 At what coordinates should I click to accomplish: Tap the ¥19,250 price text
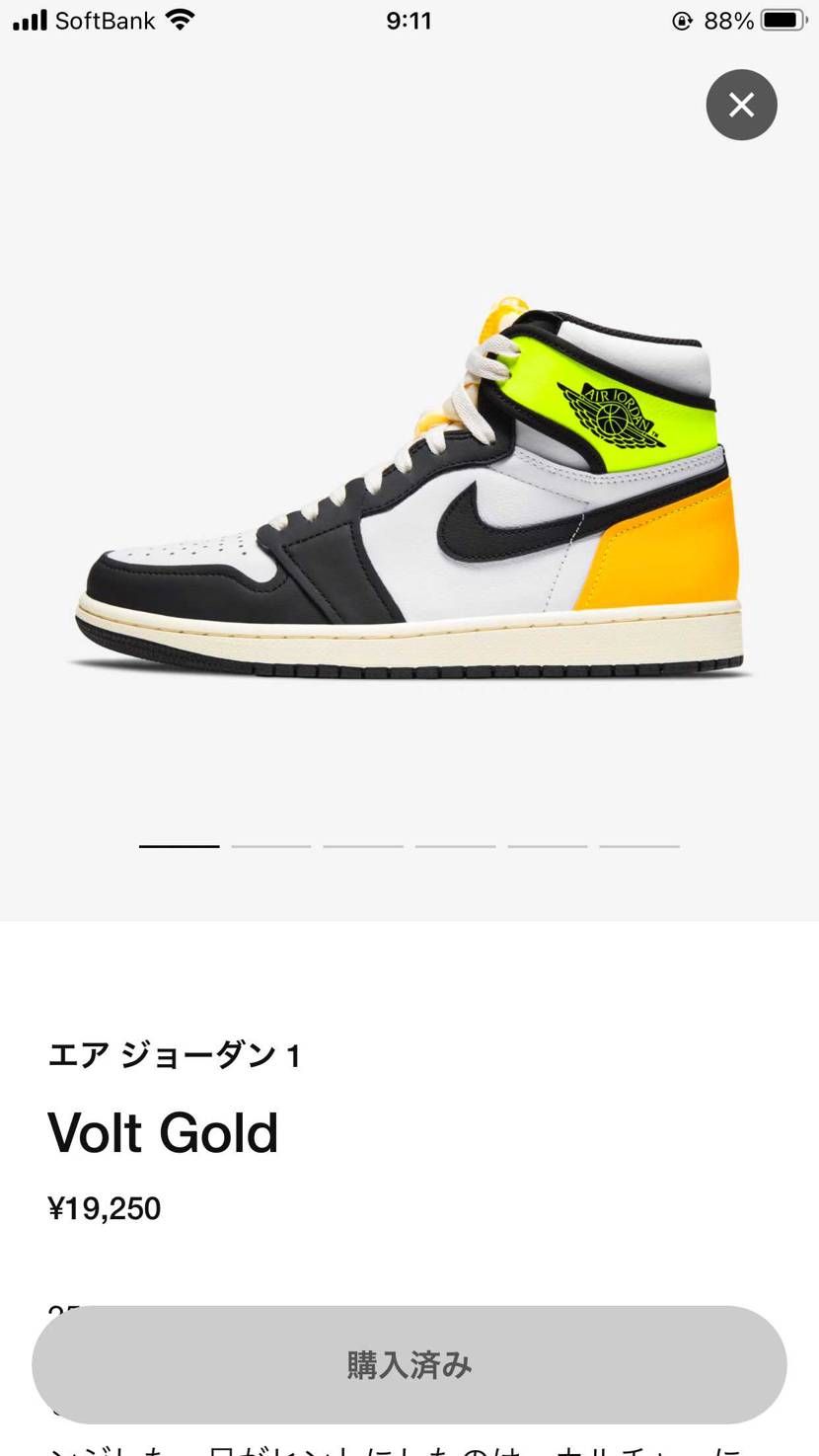coord(105,1207)
